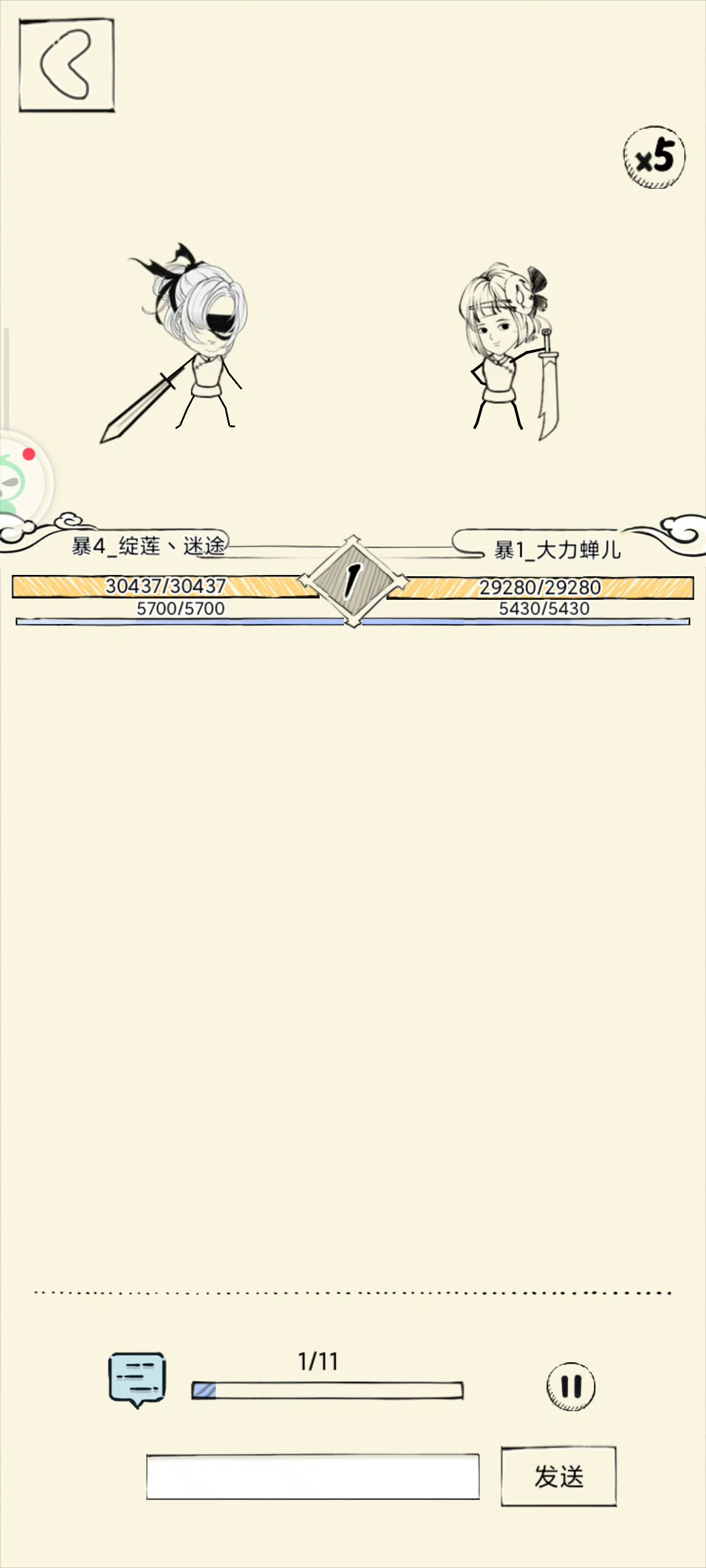The width and height of the screenshot is (706, 1568).
Task: Tap the 发送 send button
Action: (x=559, y=1477)
